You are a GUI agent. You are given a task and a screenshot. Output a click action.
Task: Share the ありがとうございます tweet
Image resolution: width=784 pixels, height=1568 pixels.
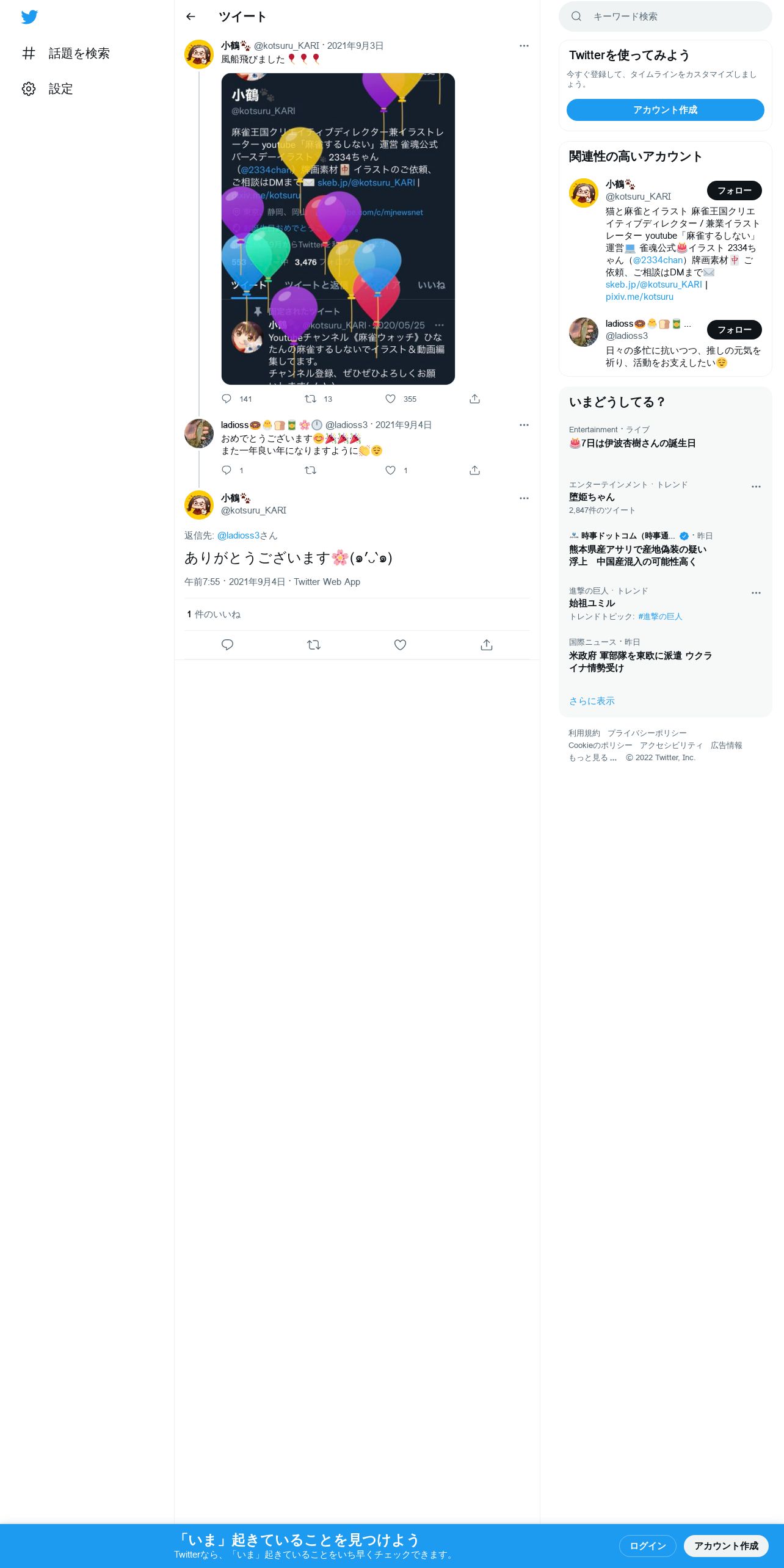(x=487, y=645)
